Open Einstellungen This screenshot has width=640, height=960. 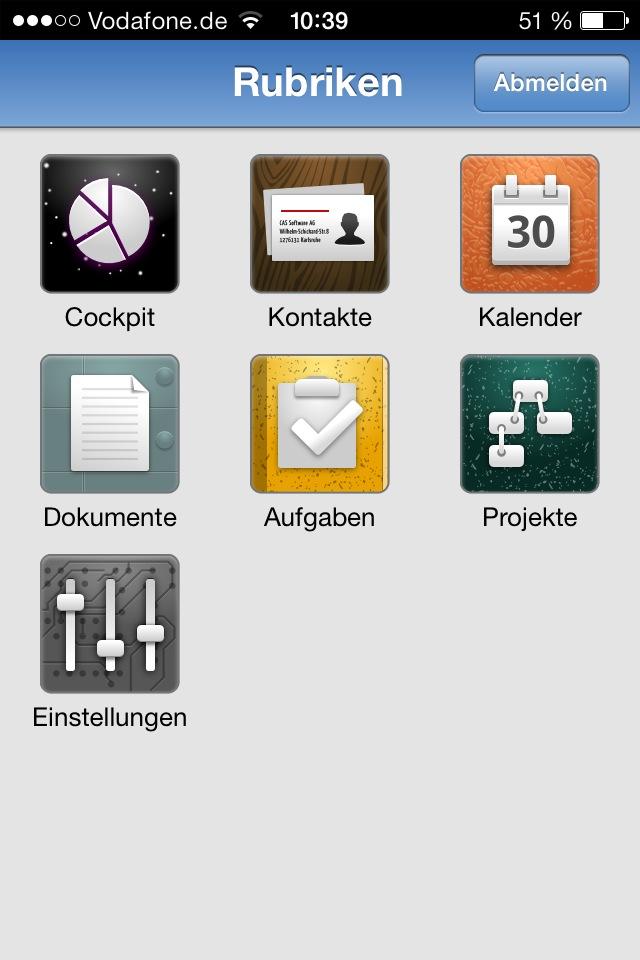click(110, 624)
